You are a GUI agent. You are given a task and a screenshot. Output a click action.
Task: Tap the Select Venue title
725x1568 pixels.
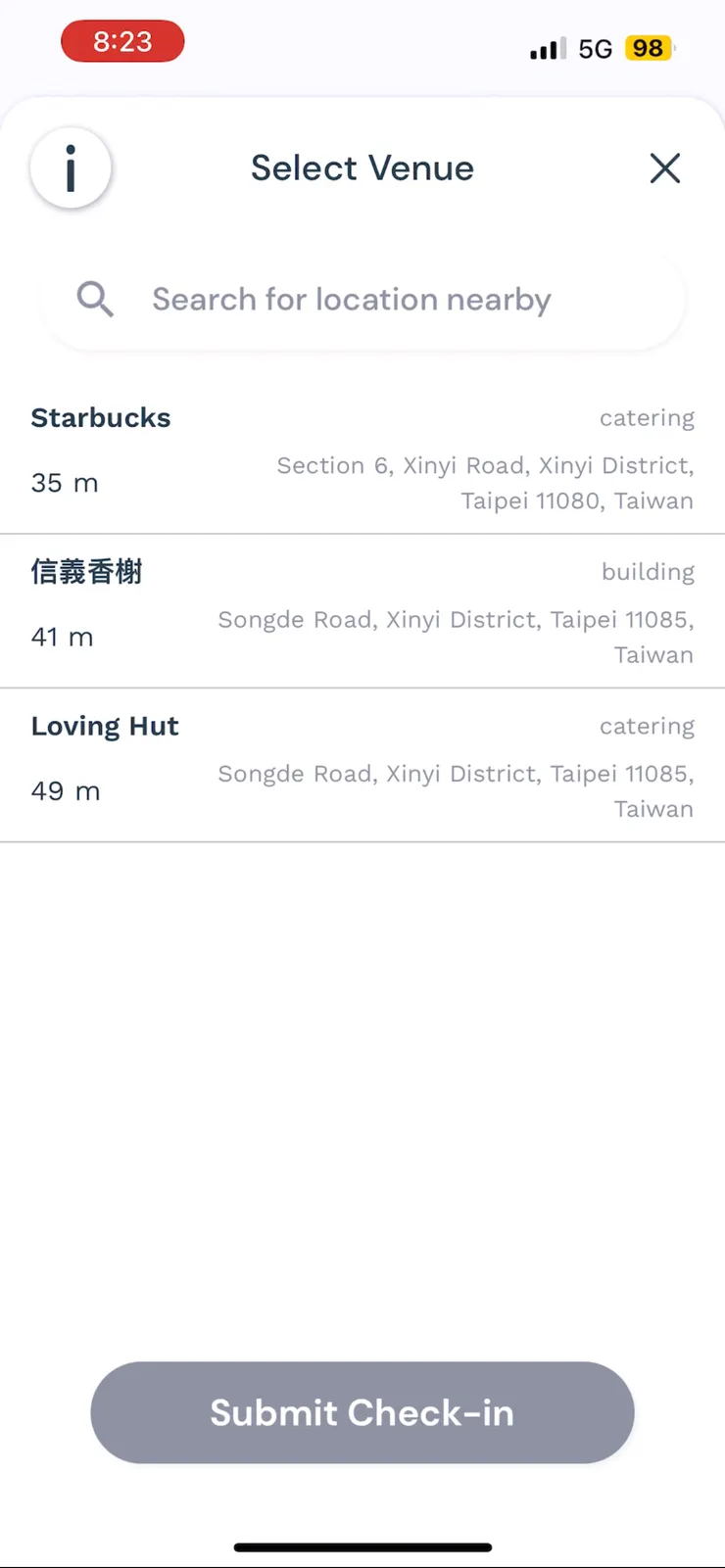(362, 167)
